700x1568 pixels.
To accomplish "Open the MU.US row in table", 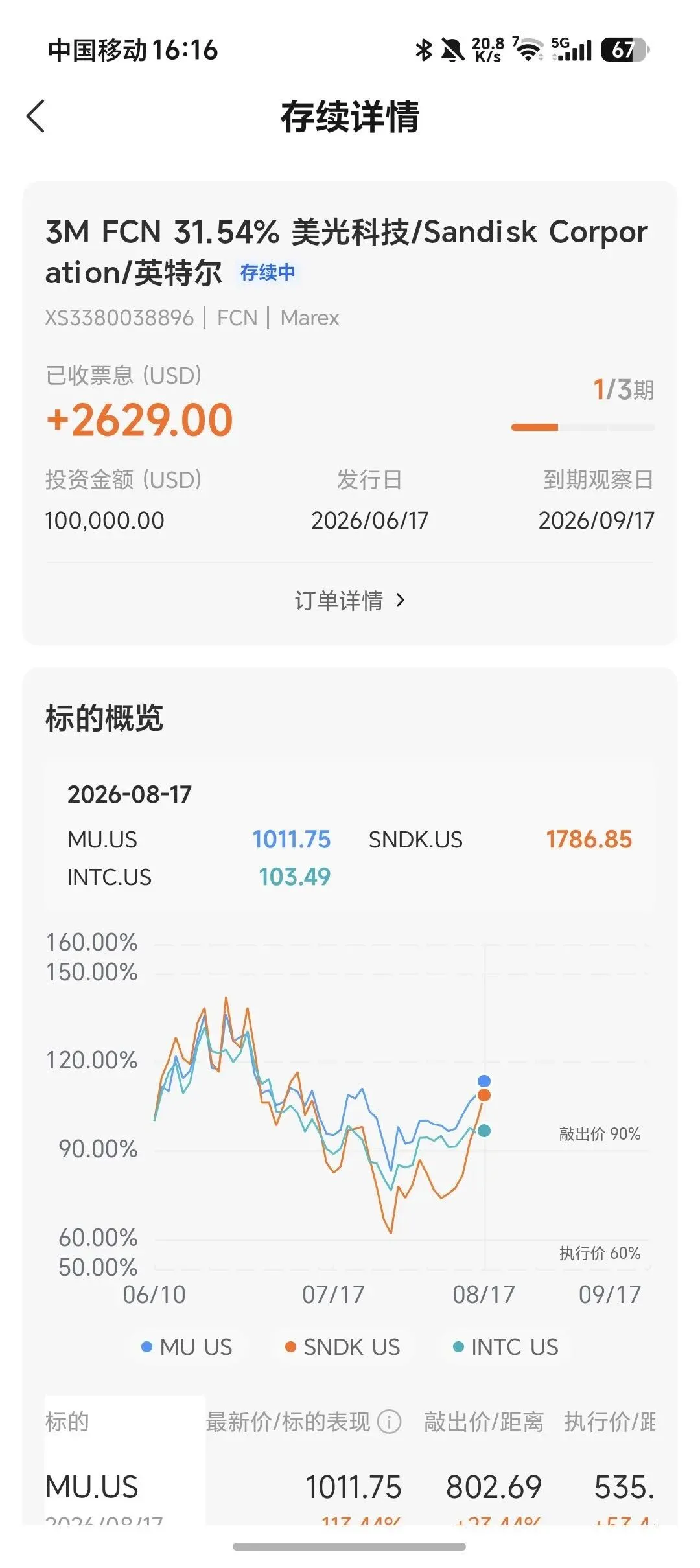I will pos(350,1497).
